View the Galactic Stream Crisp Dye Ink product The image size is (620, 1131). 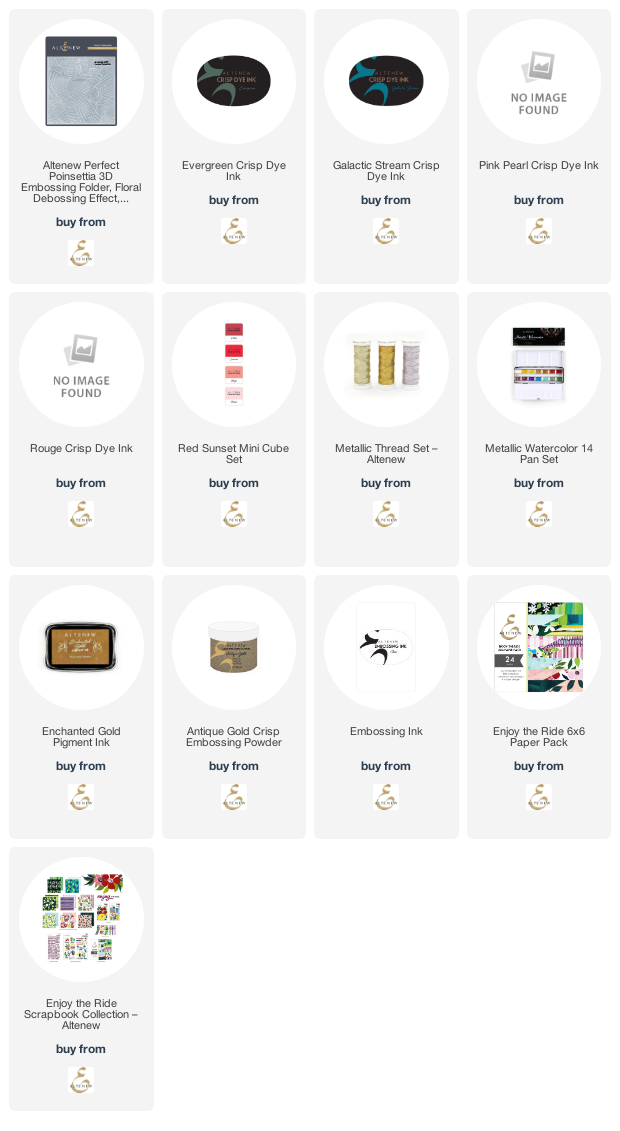tap(386, 146)
